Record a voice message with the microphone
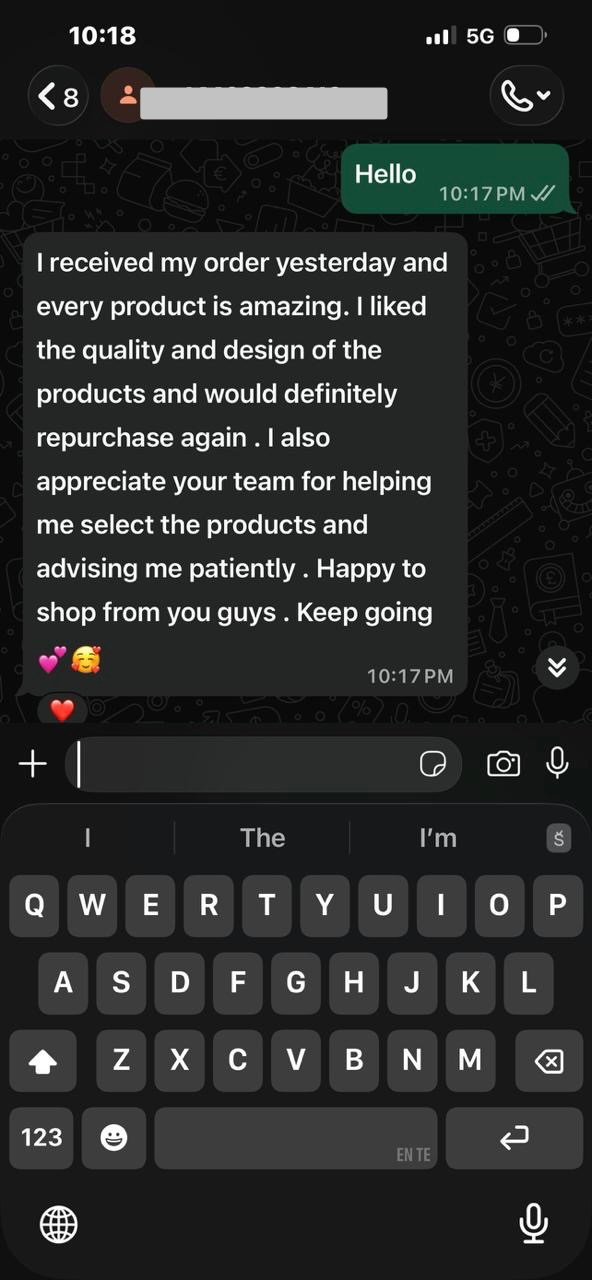 click(x=557, y=763)
